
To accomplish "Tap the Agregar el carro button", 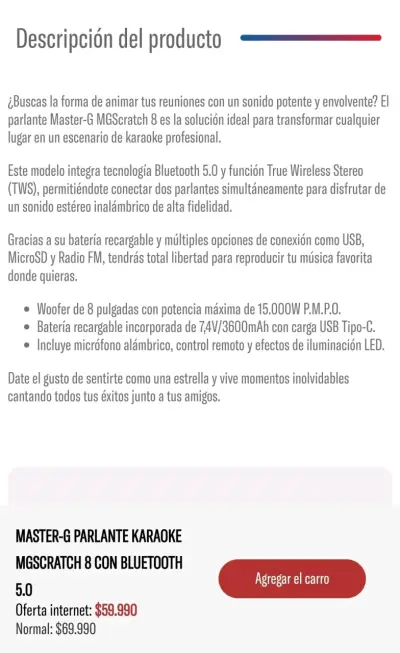I will [292, 579].
